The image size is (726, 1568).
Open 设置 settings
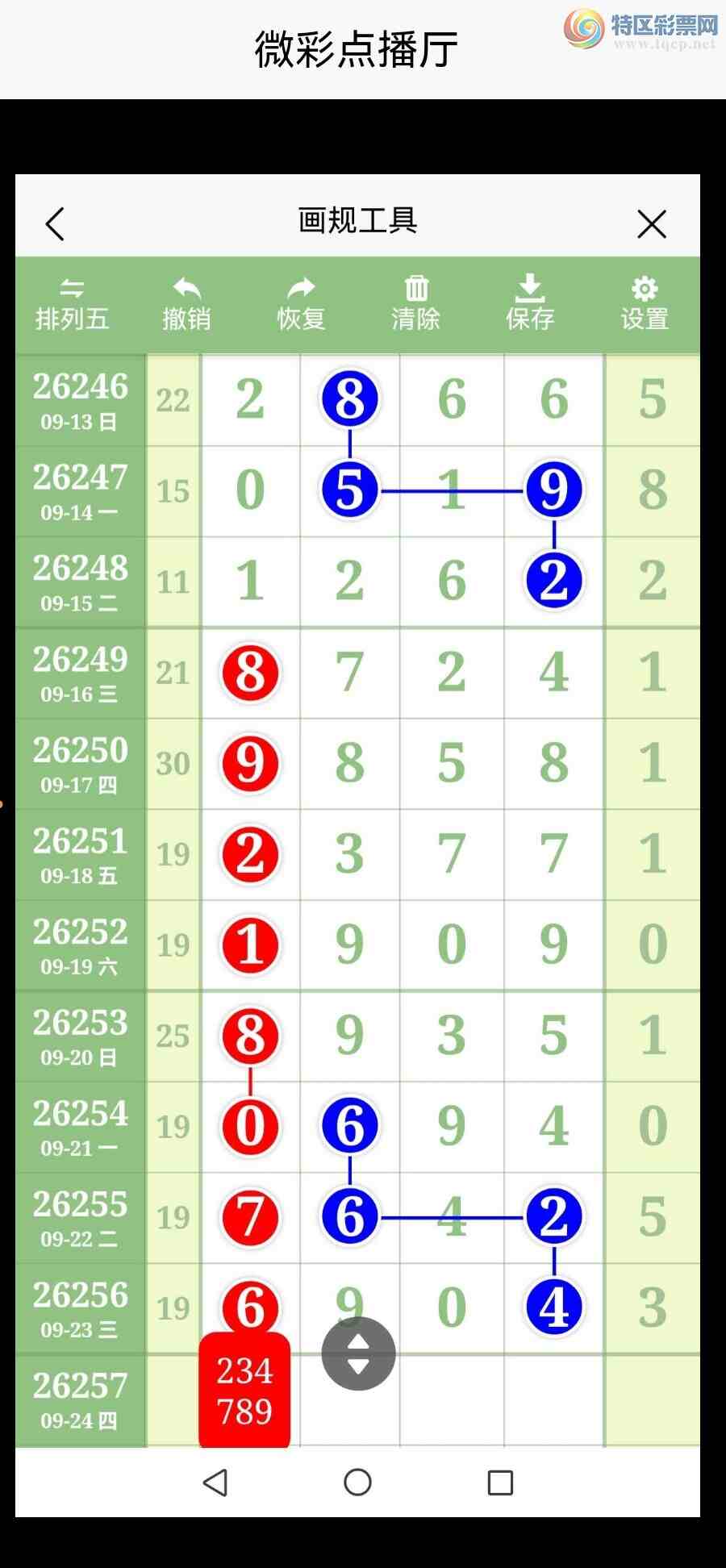pos(645,305)
